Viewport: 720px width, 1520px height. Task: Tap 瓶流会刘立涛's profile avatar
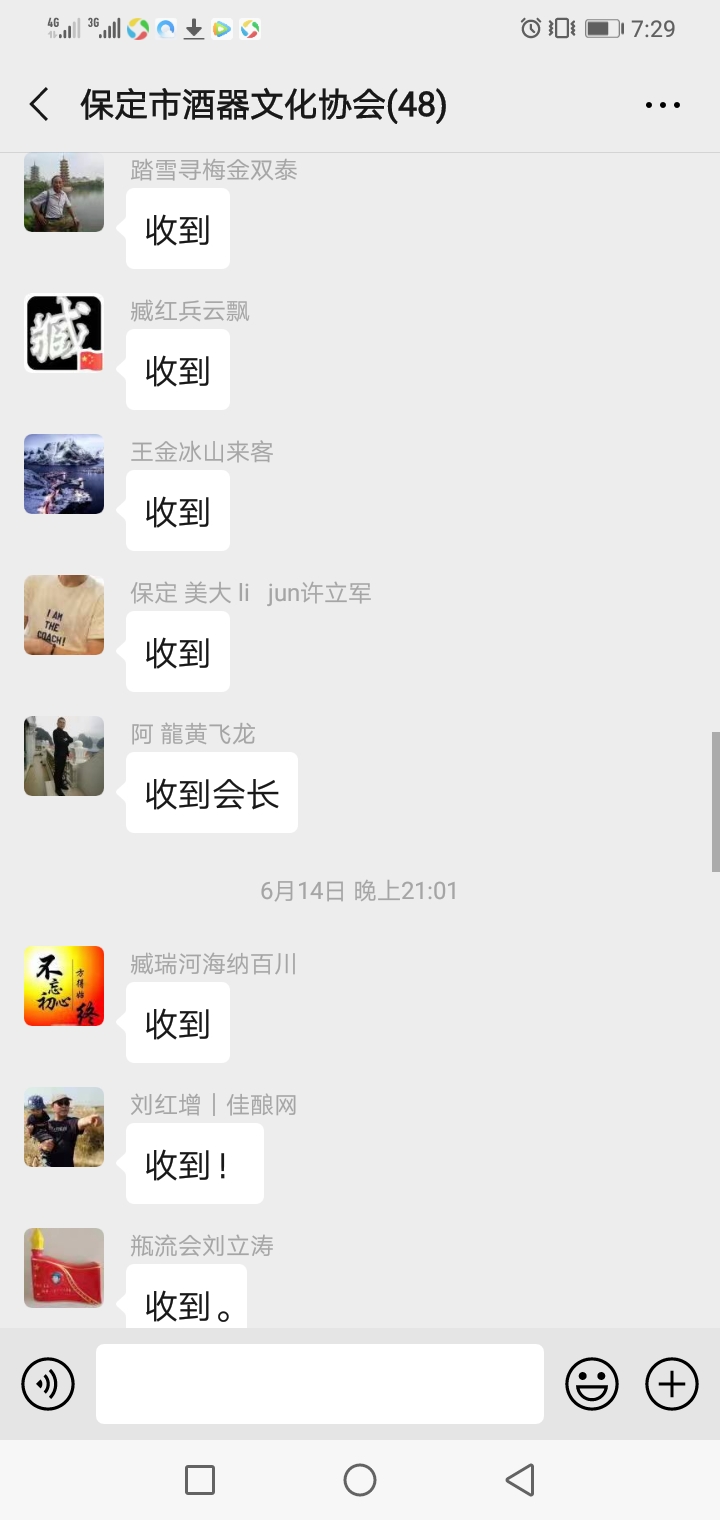[64, 1268]
